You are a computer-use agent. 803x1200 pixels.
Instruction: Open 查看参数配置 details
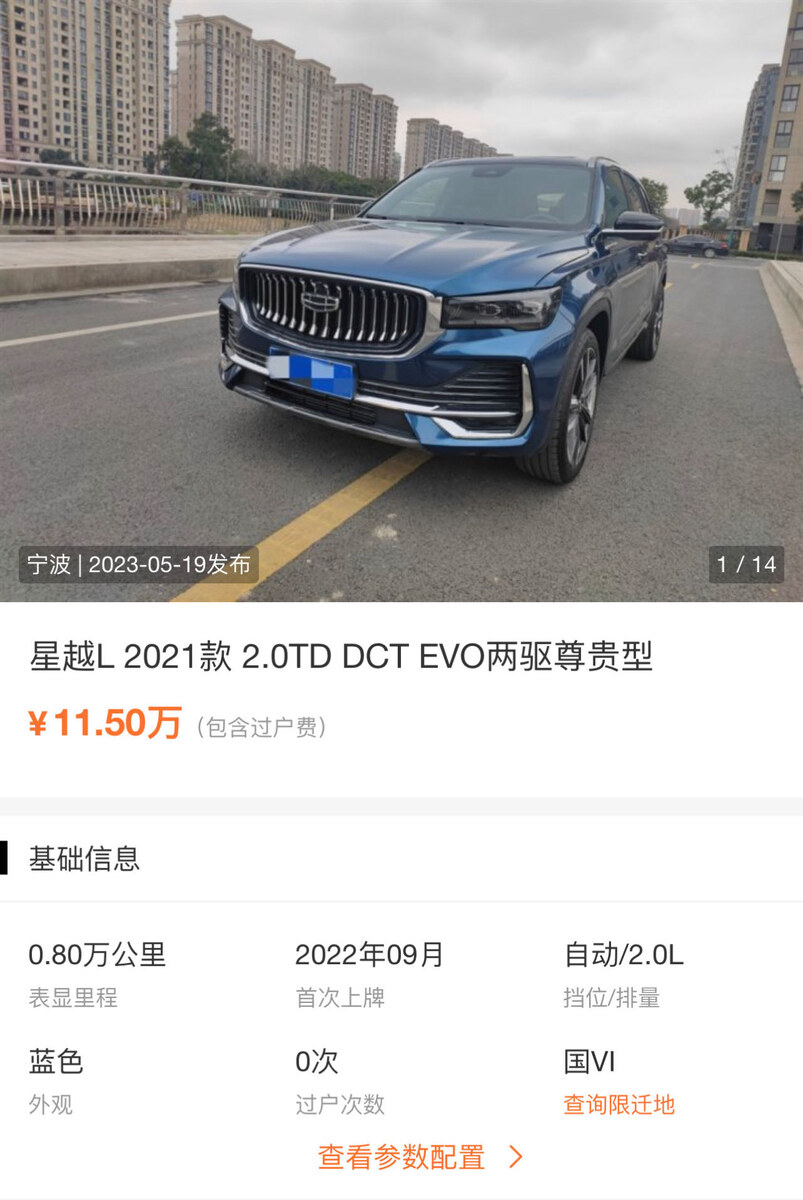420,1157
